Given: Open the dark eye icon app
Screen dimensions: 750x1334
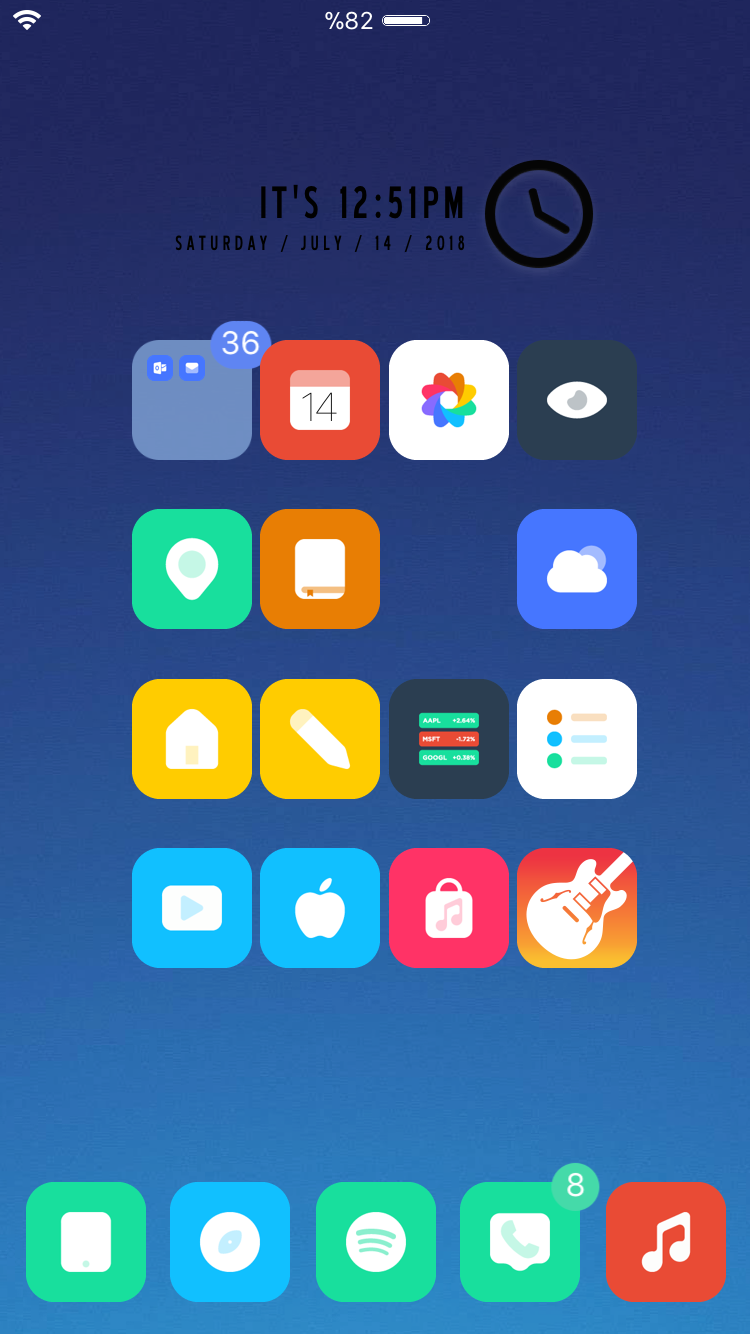Looking at the screenshot, I should pos(577,400).
